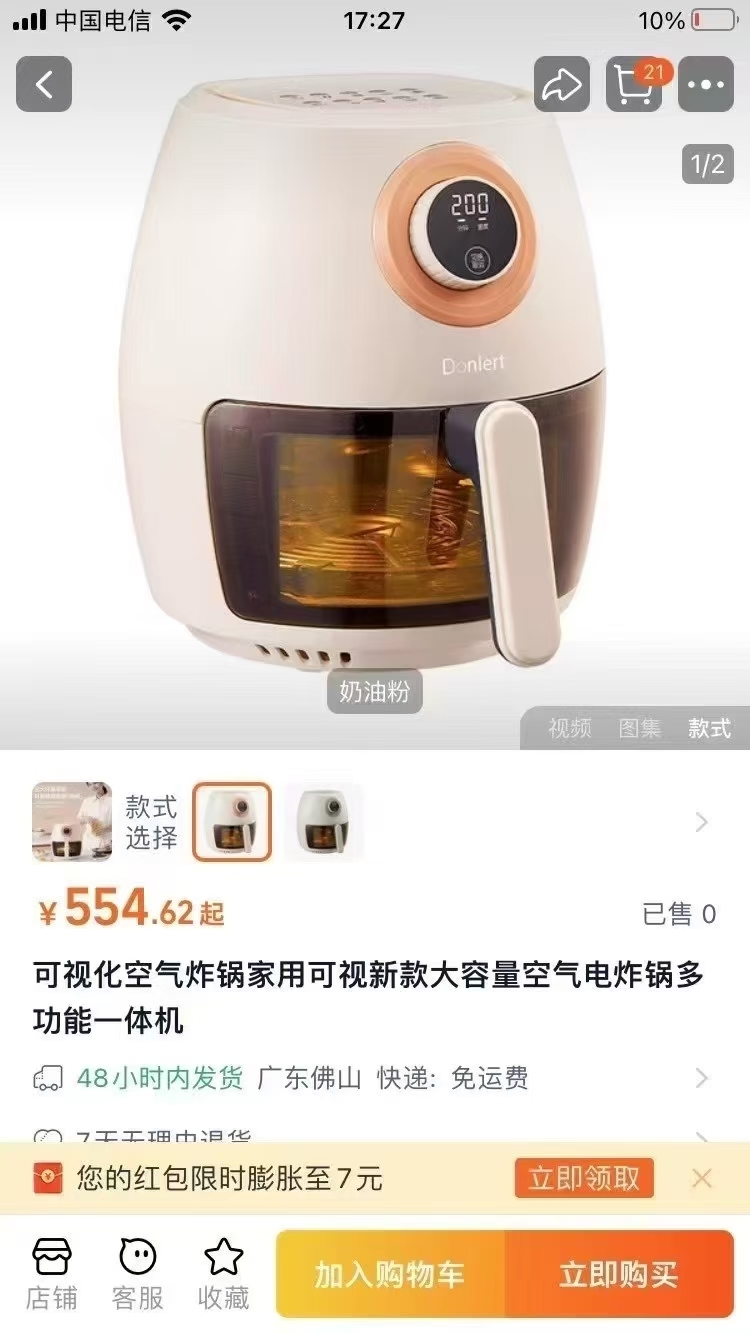Open shipping details for 48小时内发货
This screenshot has height=1334, width=750.
click(702, 1078)
